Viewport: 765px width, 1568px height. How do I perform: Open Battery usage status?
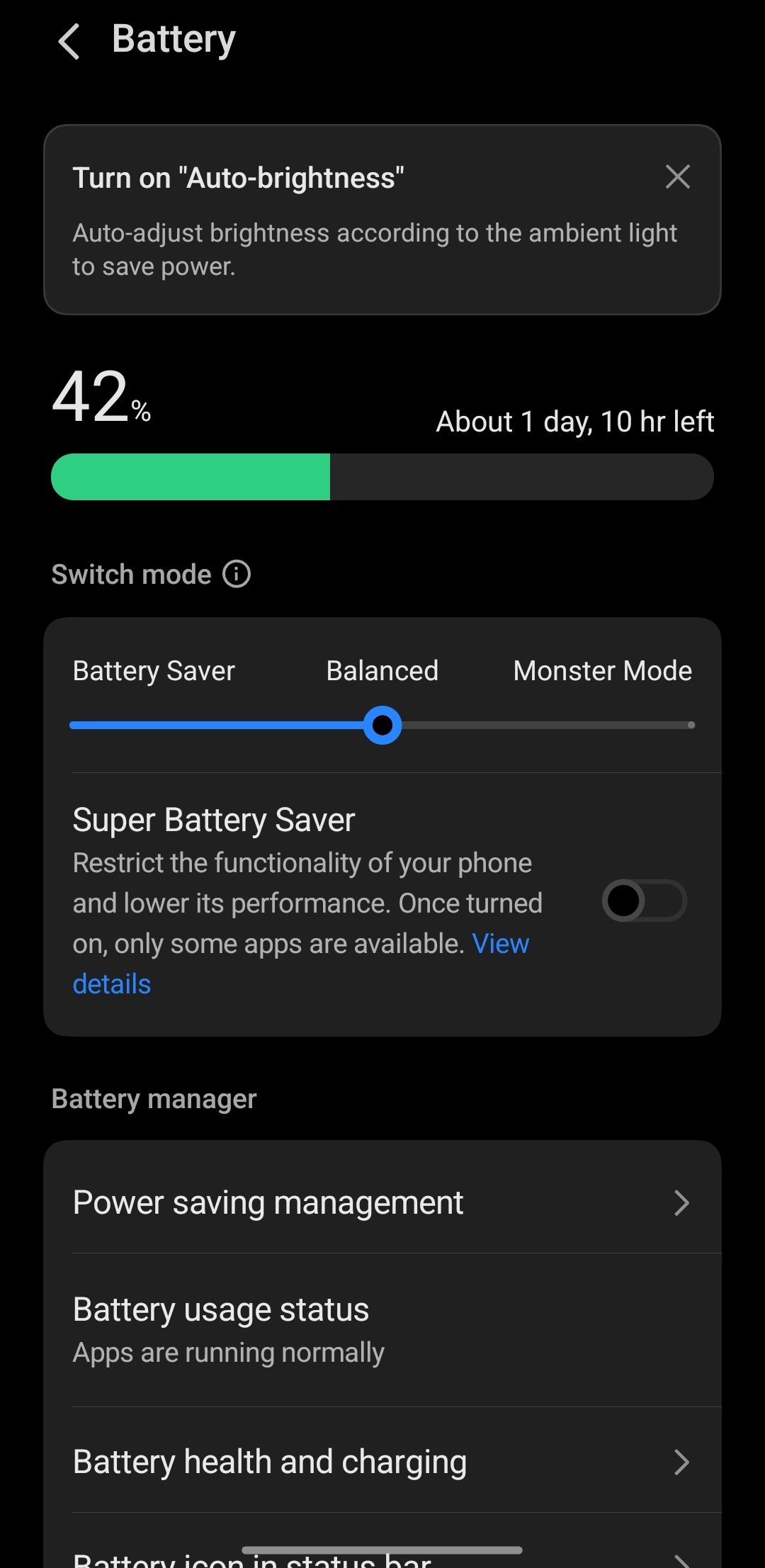click(x=382, y=1330)
